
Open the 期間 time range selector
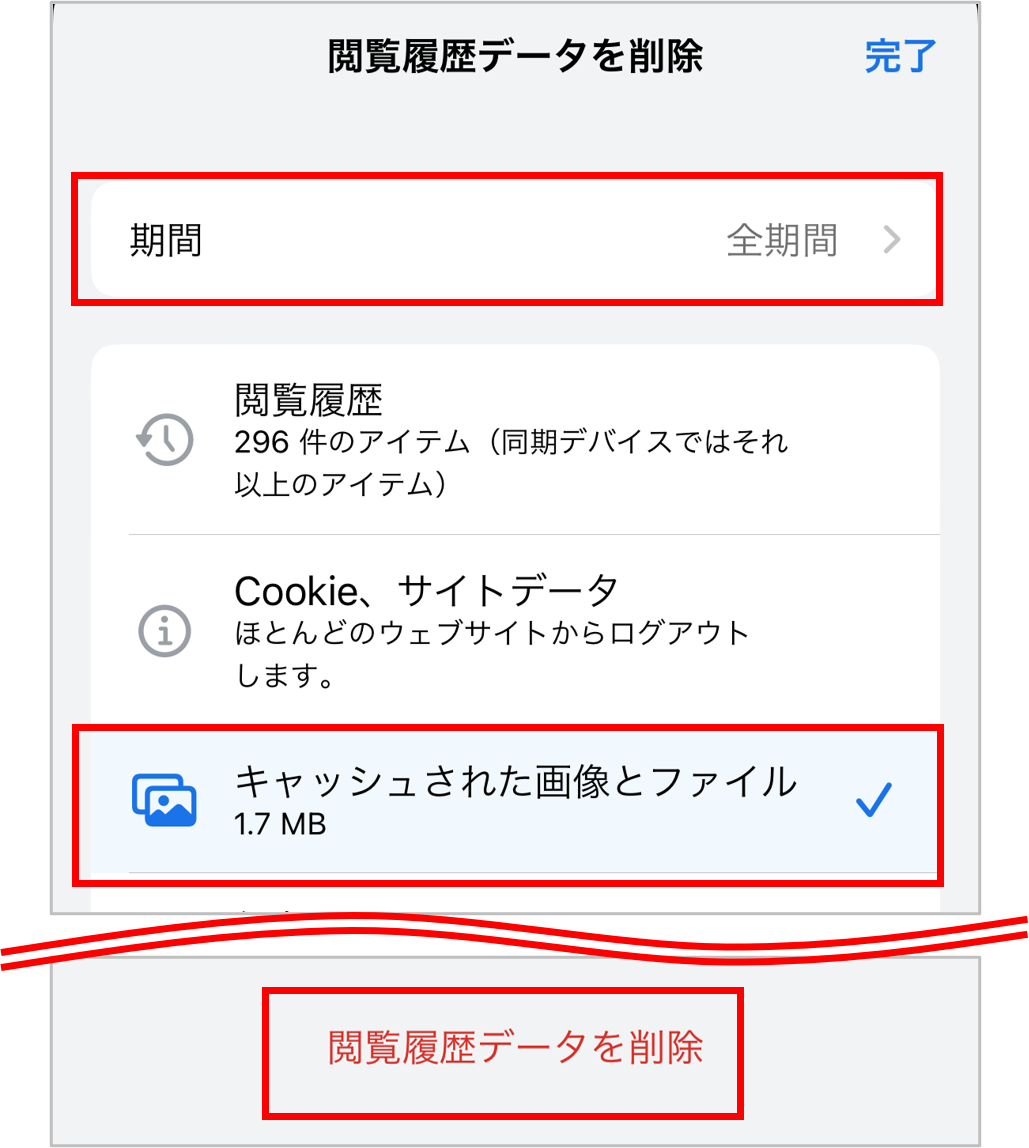pyautogui.click(x=515, y=241)
